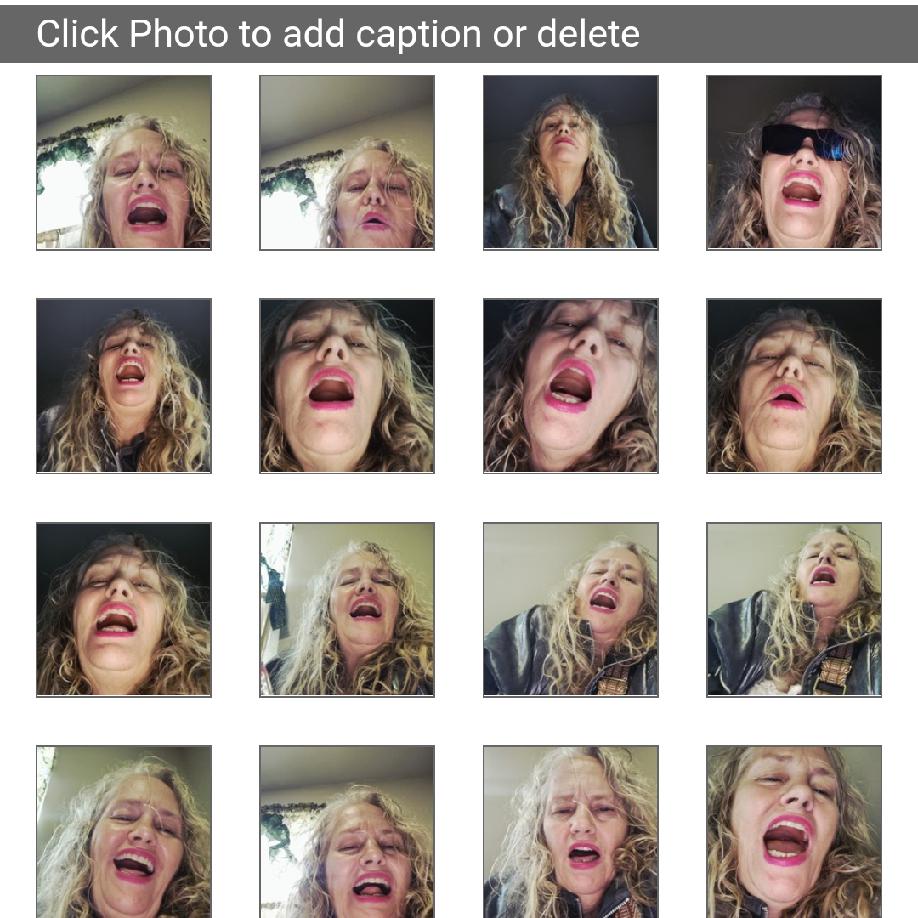Open the photo with dark sunglasses
Image resolution: width=918 pixels, height=918 pixels.
pos(793,162)
